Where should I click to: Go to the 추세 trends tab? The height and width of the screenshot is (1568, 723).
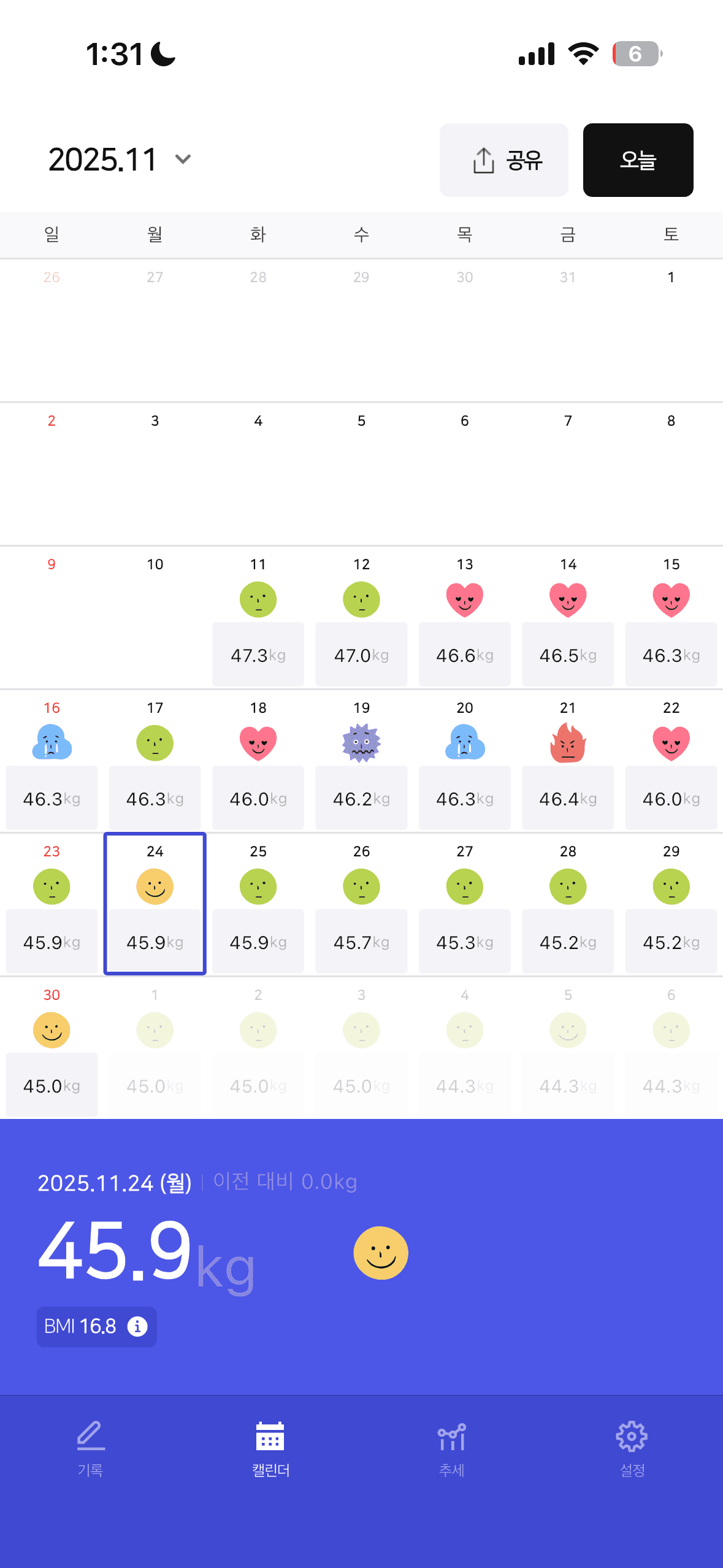pyautogui.click(x=452, y=1448)
